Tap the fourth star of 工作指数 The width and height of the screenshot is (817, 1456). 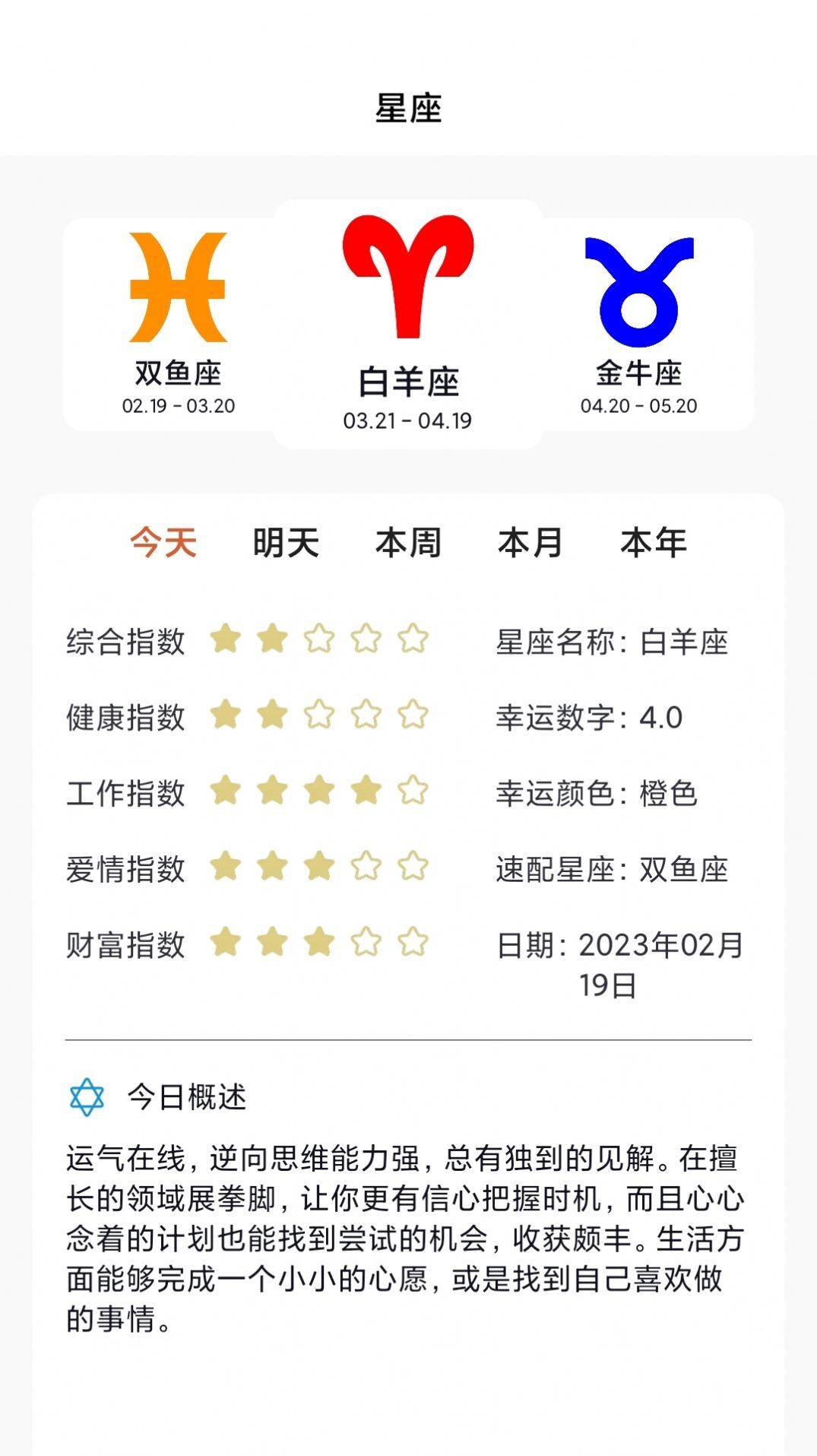[364, 791]
